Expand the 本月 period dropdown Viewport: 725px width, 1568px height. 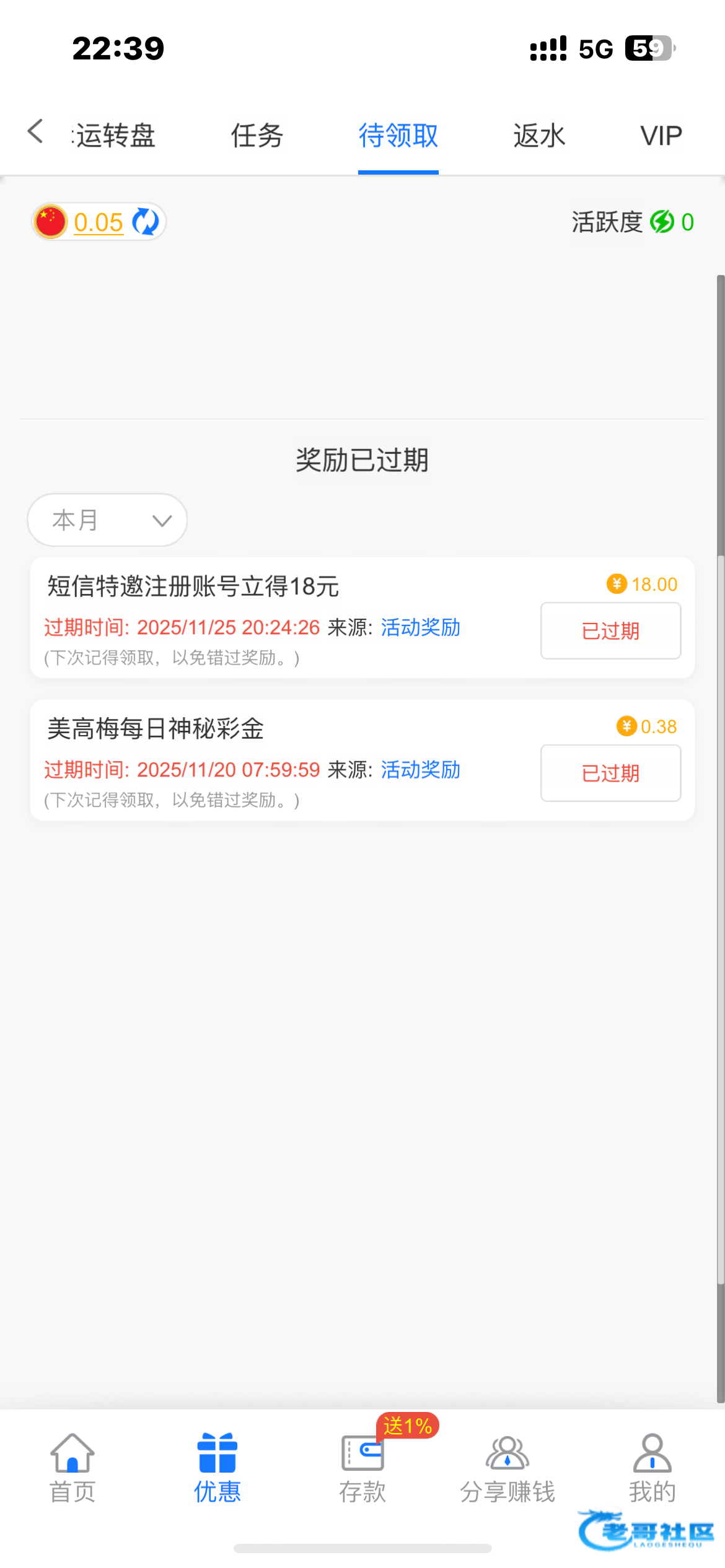107,520
